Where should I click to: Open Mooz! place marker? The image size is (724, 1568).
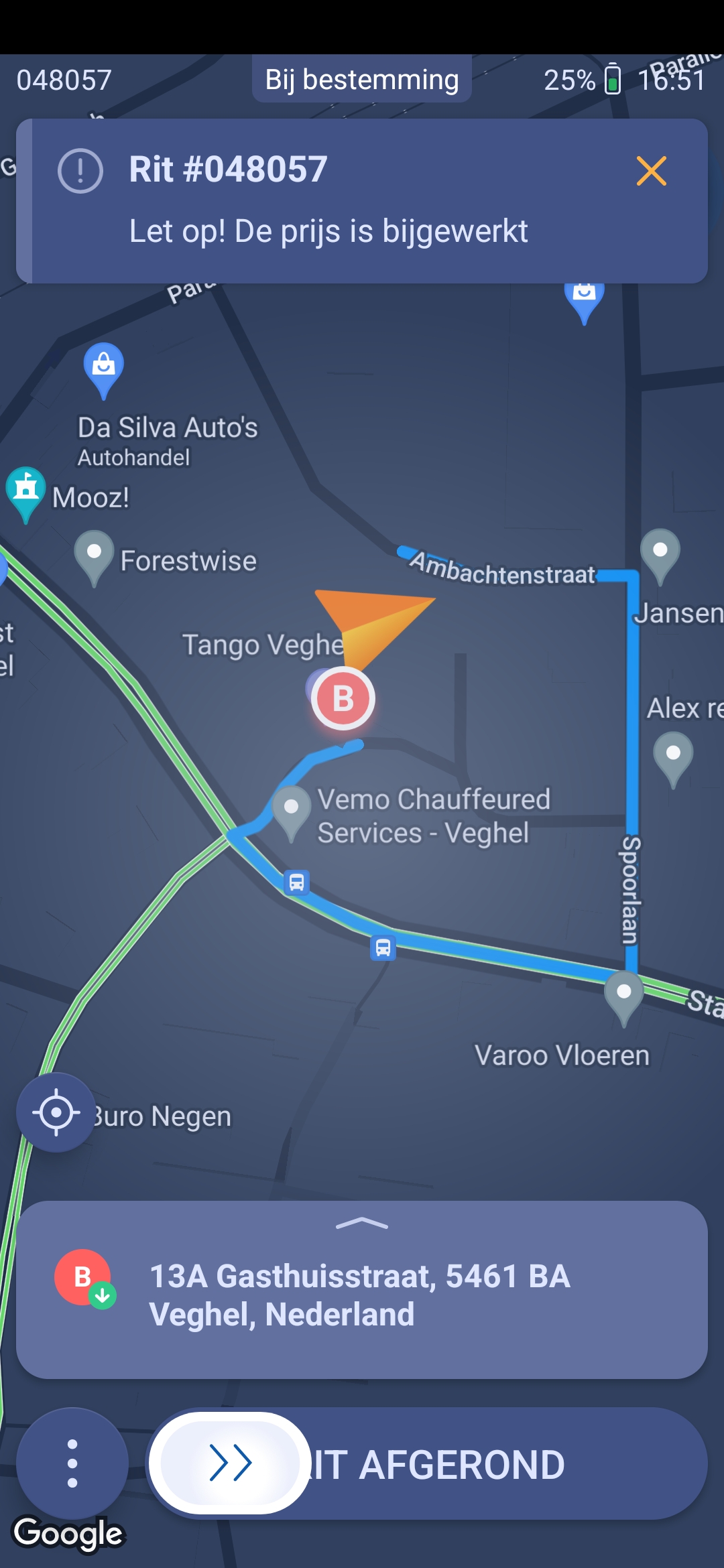pyautogui.click(x=25, y=491)
